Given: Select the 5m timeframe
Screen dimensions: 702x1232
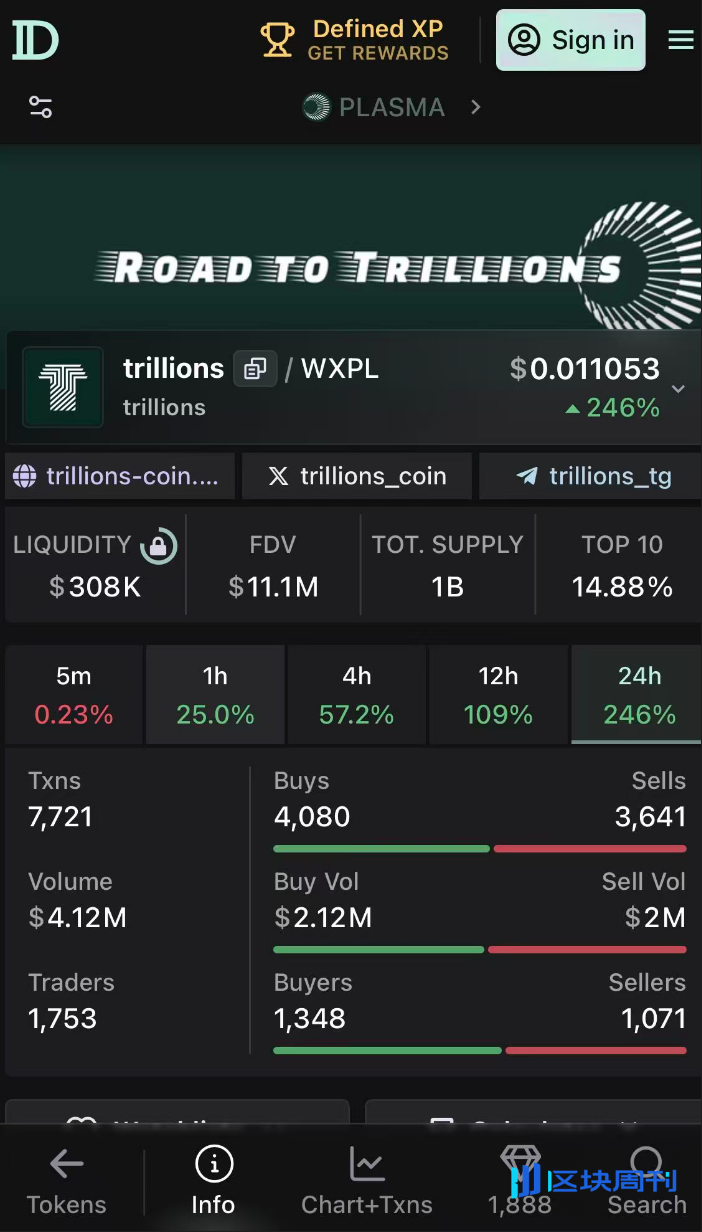Looking at the screenshot, I should coord(74,695).
